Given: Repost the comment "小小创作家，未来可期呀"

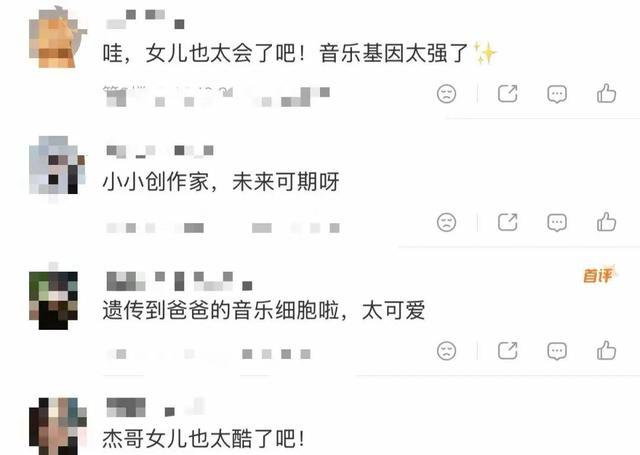Looking at the screenshot, I should pos(507,222).
